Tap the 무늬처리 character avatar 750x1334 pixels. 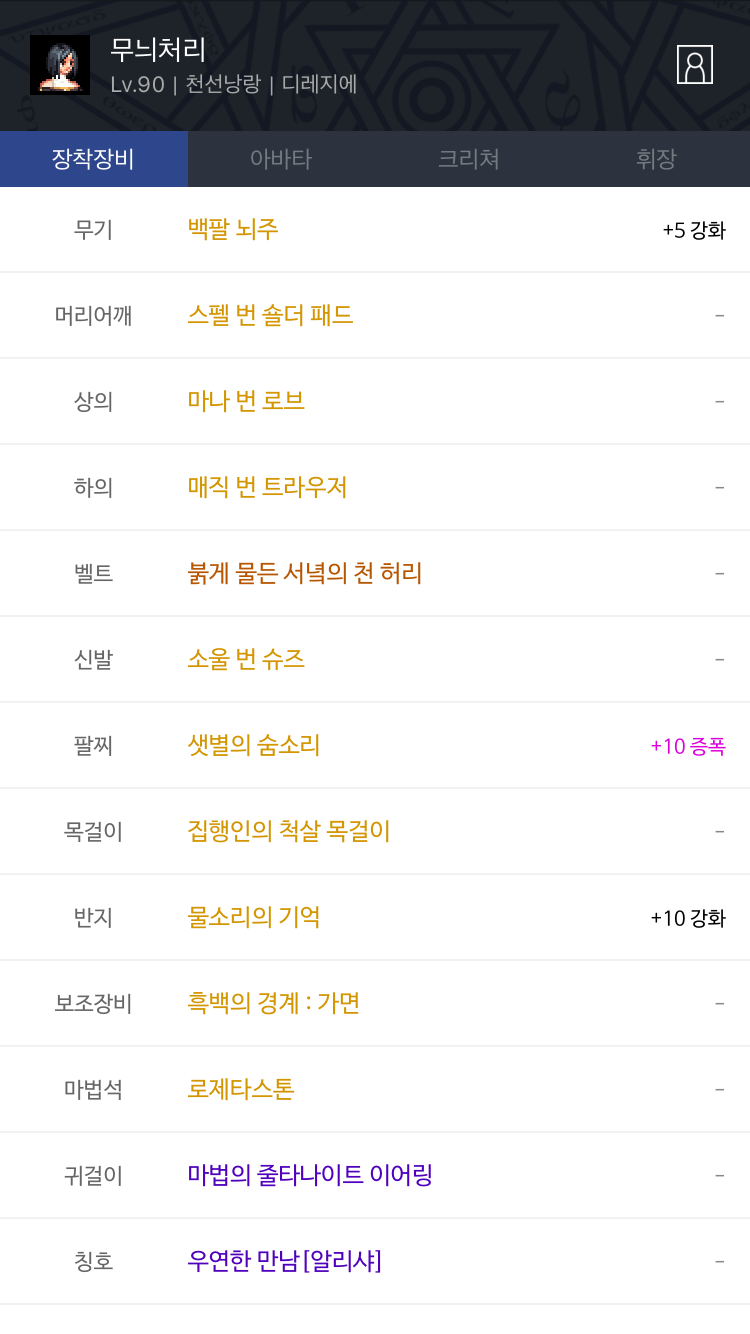point(60,65)
